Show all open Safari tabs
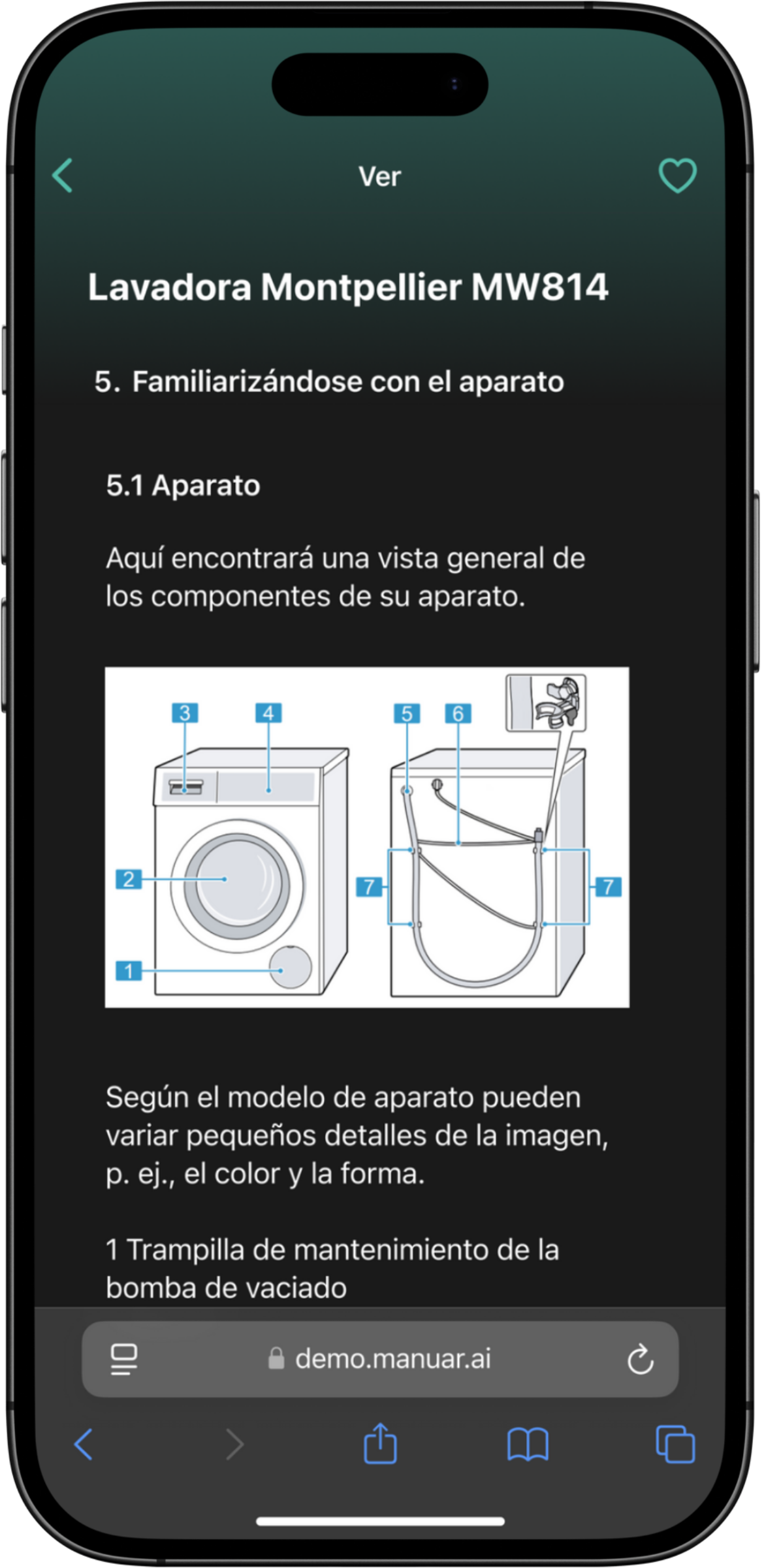Screen dimensions: 761x1568 [x=675, y=1444]
